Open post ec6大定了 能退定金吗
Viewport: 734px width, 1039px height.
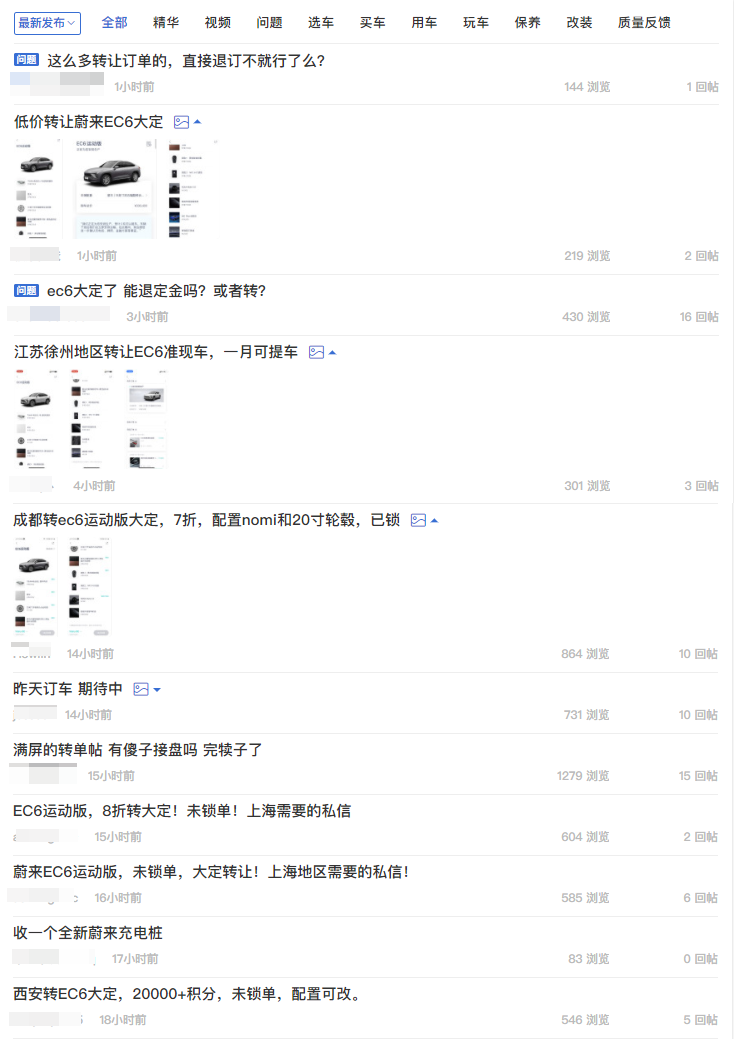click(x=156, y=291)
